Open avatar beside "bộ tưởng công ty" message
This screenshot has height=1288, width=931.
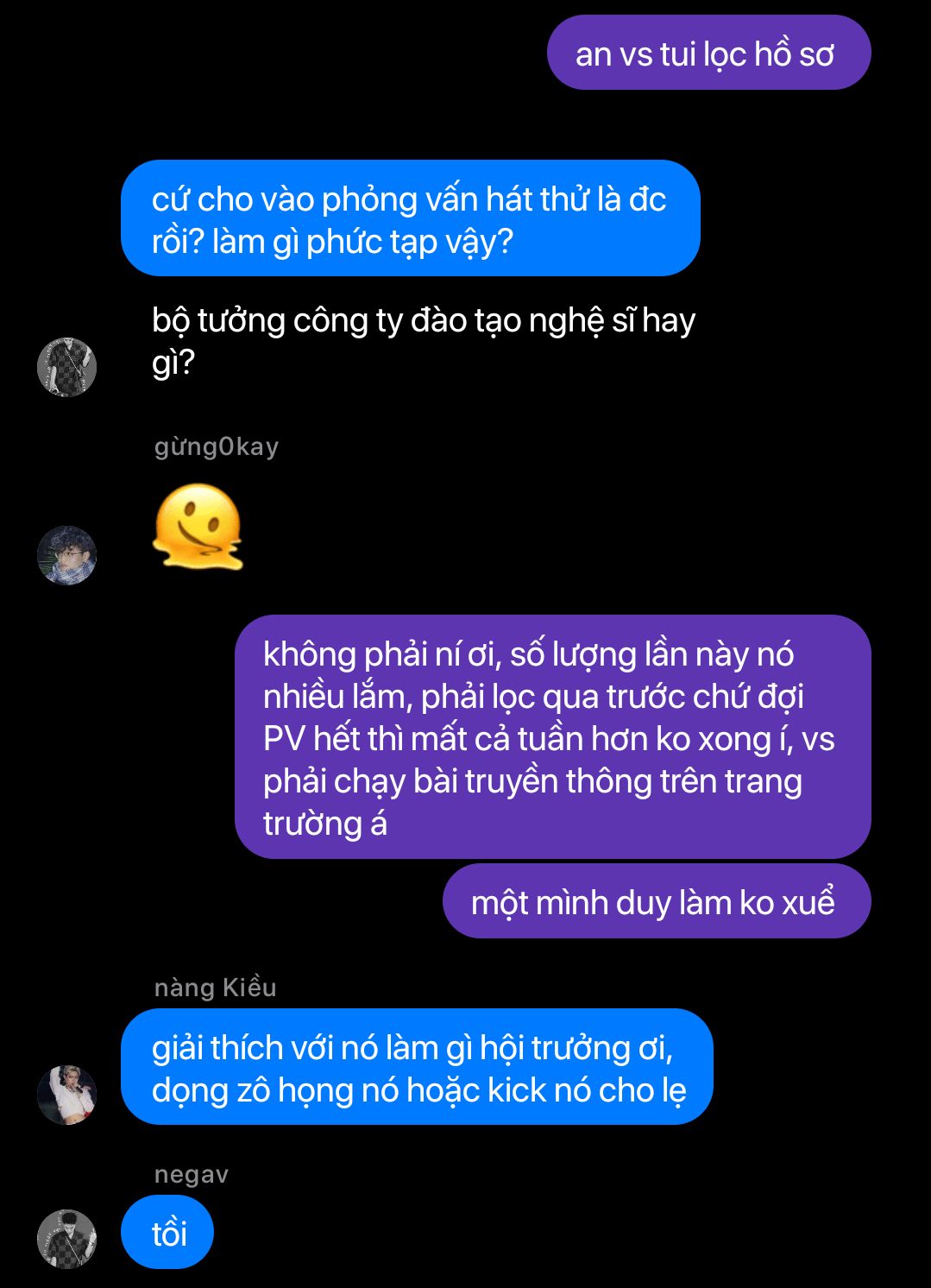[66, 367]
